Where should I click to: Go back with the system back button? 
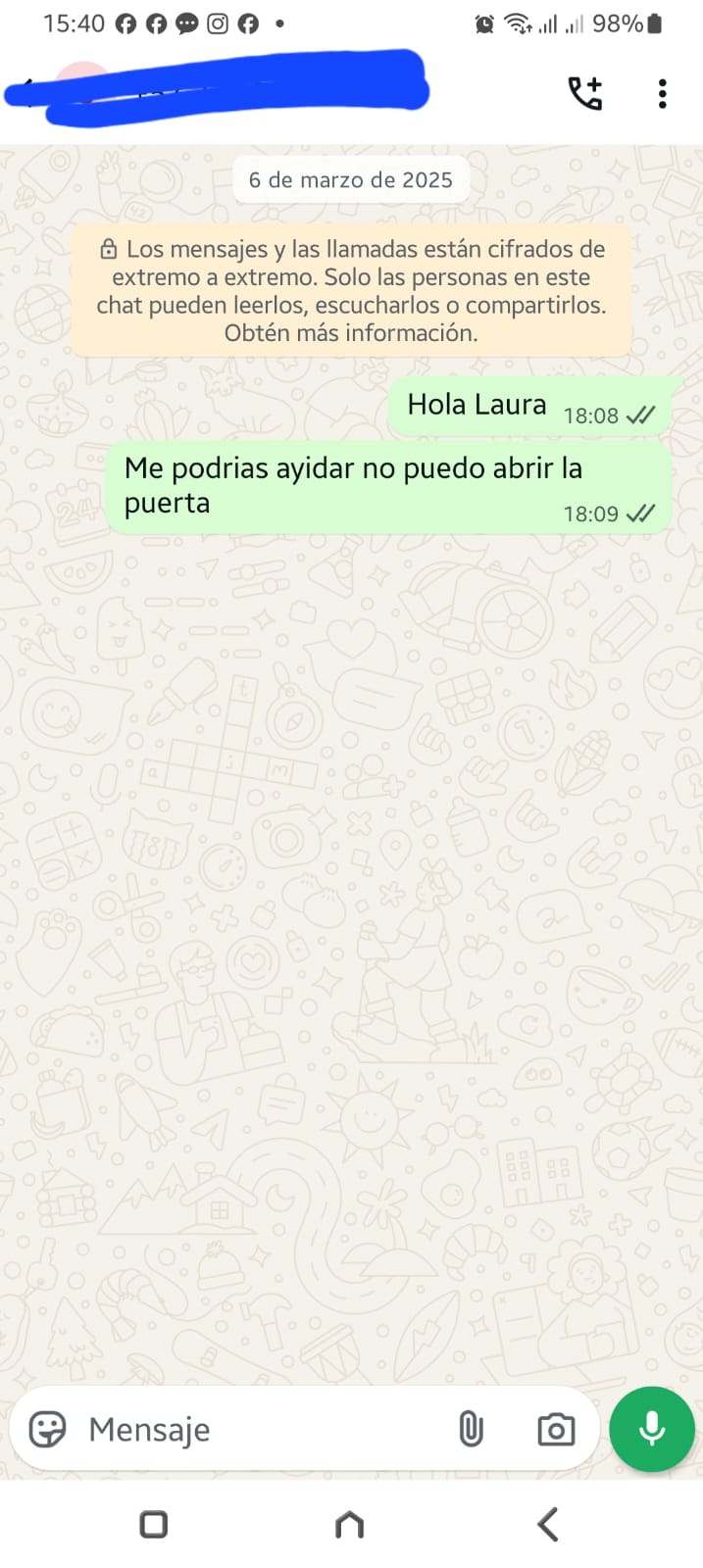pyautogui.click(x=548, y=1524)
